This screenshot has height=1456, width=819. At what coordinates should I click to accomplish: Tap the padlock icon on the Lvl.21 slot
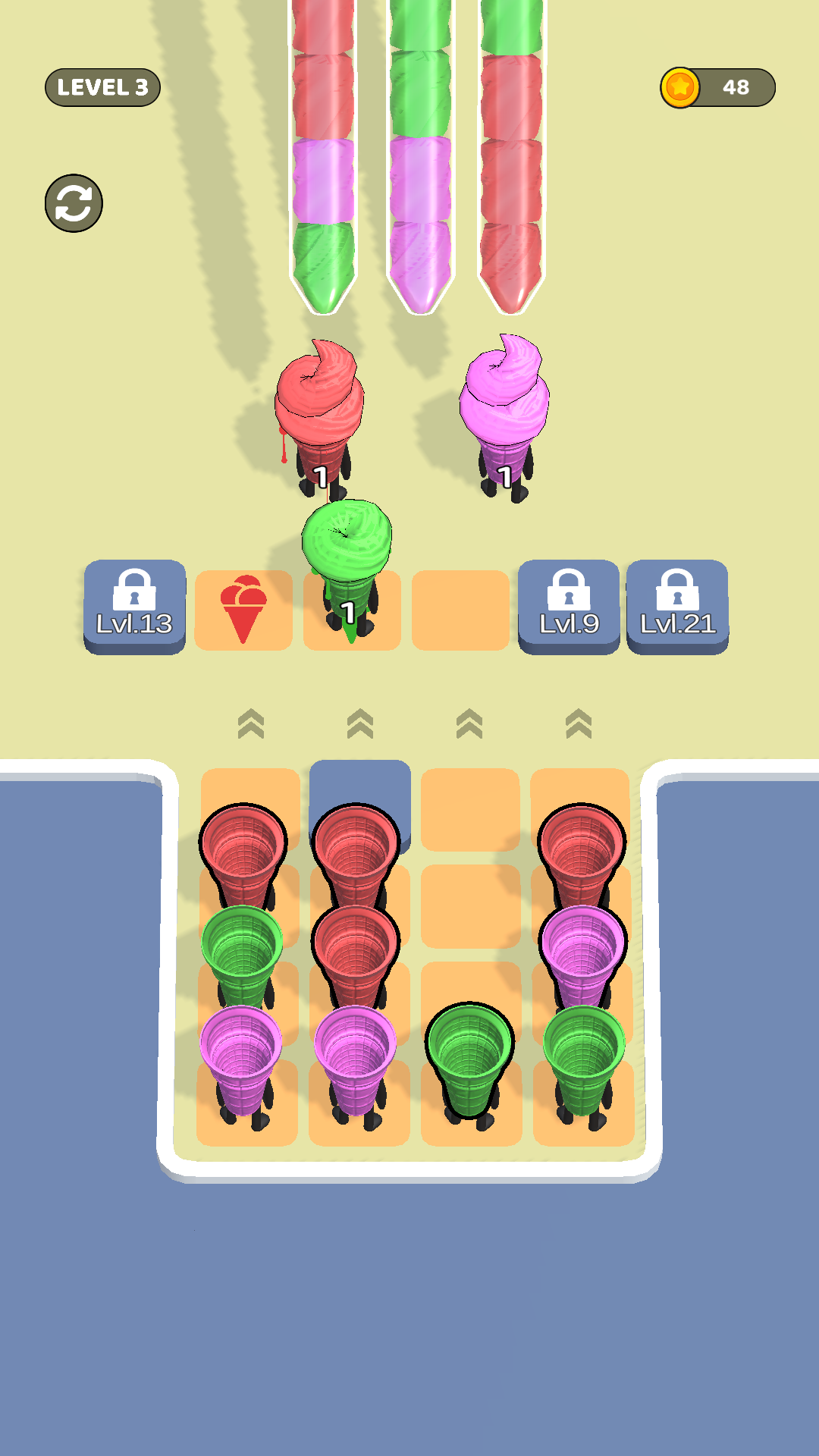tap(676, 591)
